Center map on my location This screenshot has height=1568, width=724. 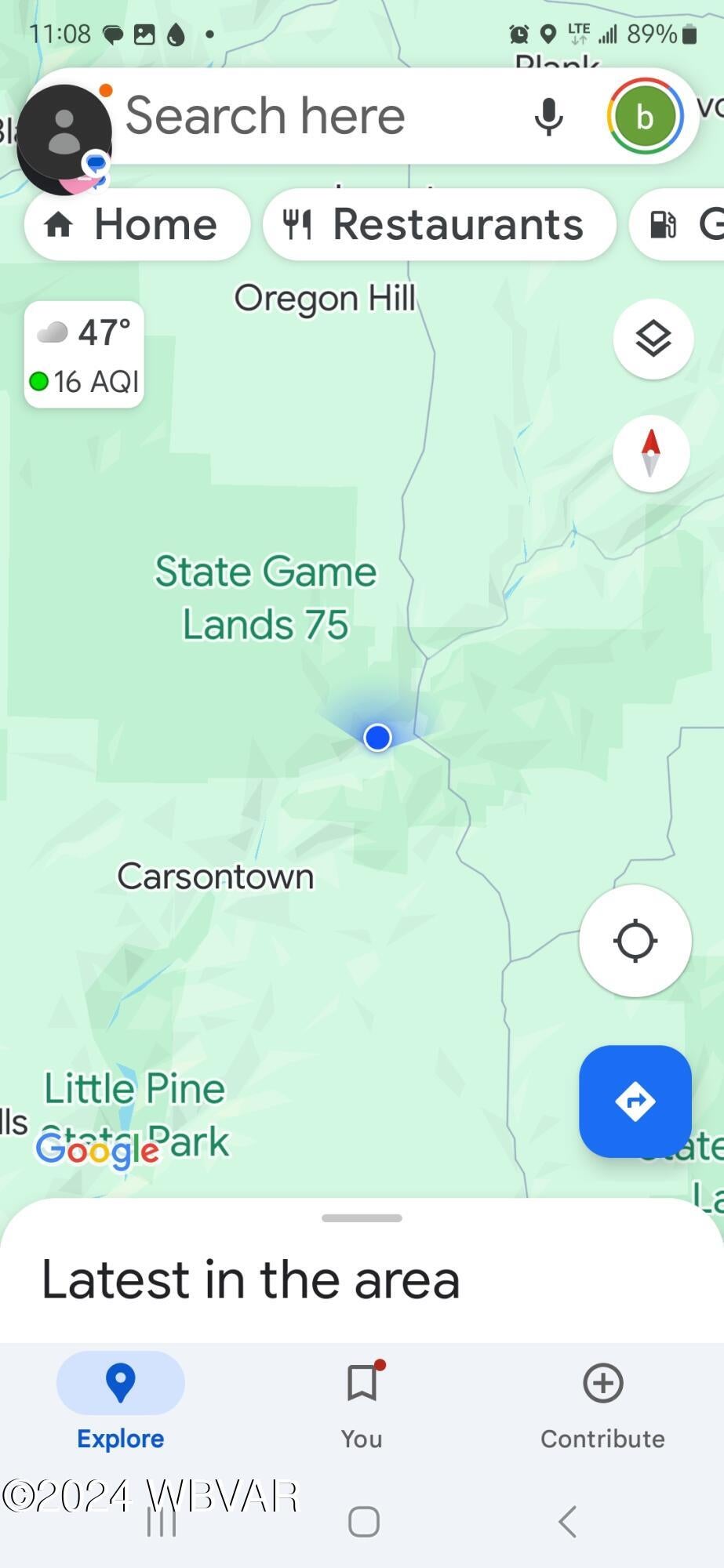pos(635,940)
